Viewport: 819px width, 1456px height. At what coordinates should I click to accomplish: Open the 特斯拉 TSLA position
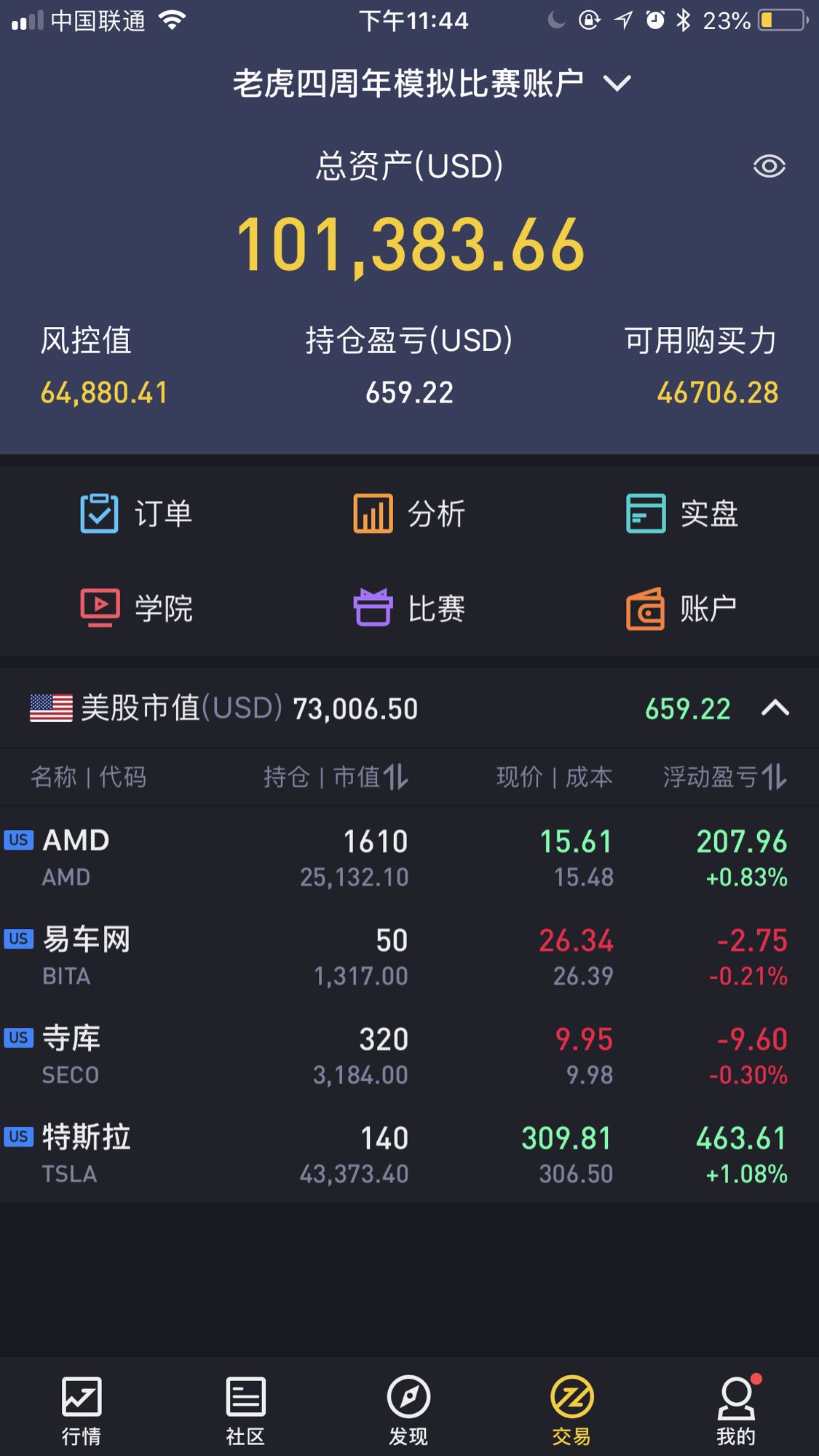409,1155
